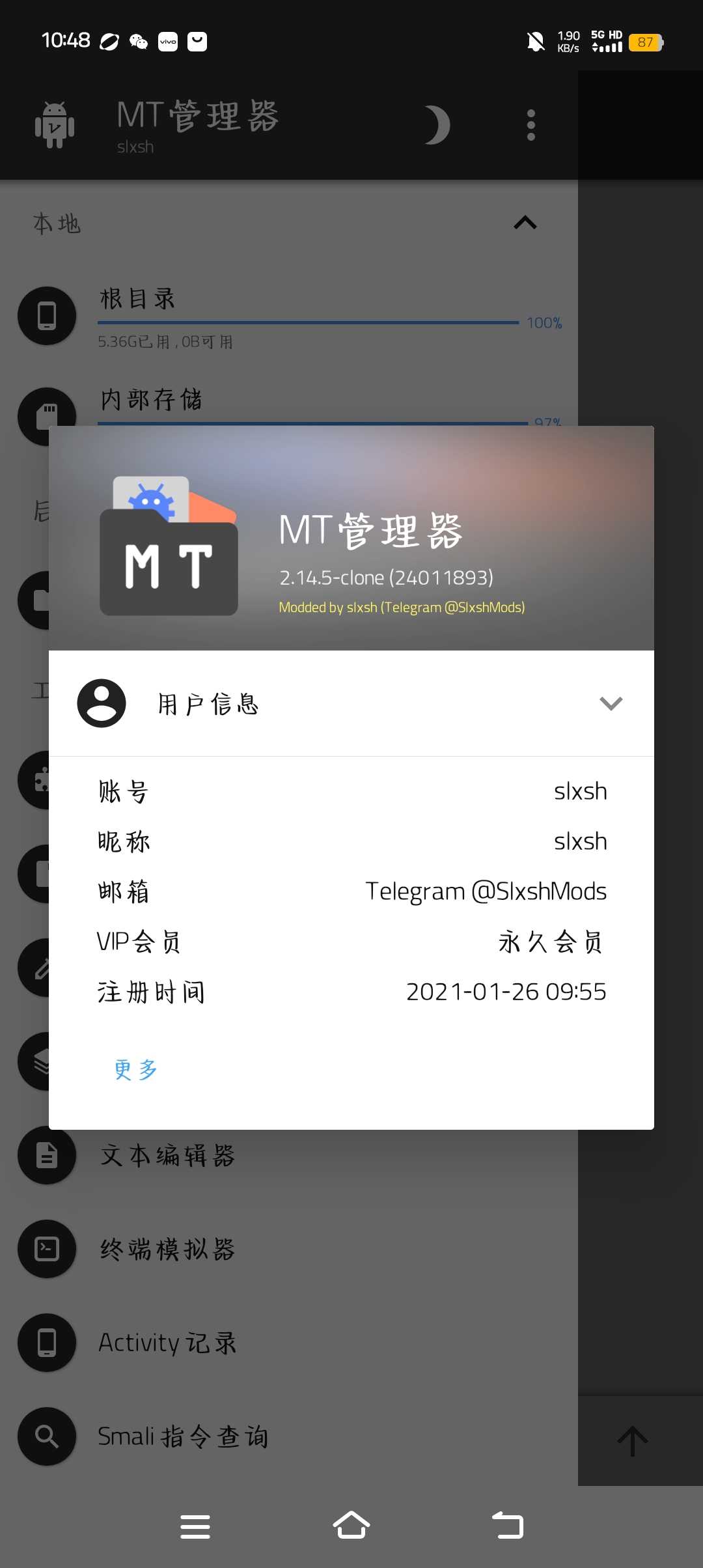Collapse the 本地 section
Screen dimensions: 703x1568
pyautogui.click(x=525, y=223)
